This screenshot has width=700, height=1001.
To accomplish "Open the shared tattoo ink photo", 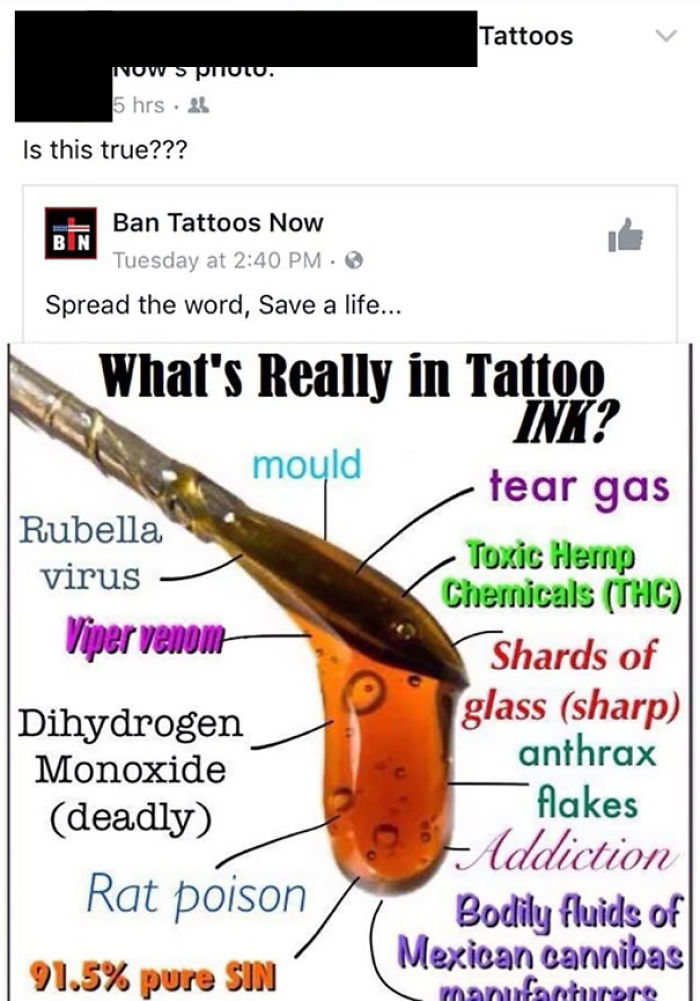I will [350, 670].
